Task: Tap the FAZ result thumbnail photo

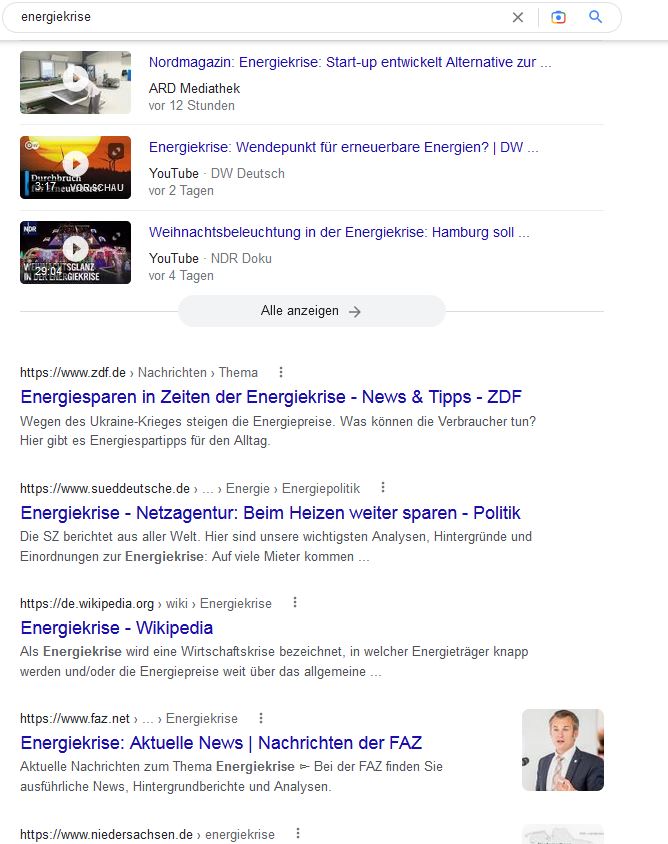Action: (x=562, y=750)
